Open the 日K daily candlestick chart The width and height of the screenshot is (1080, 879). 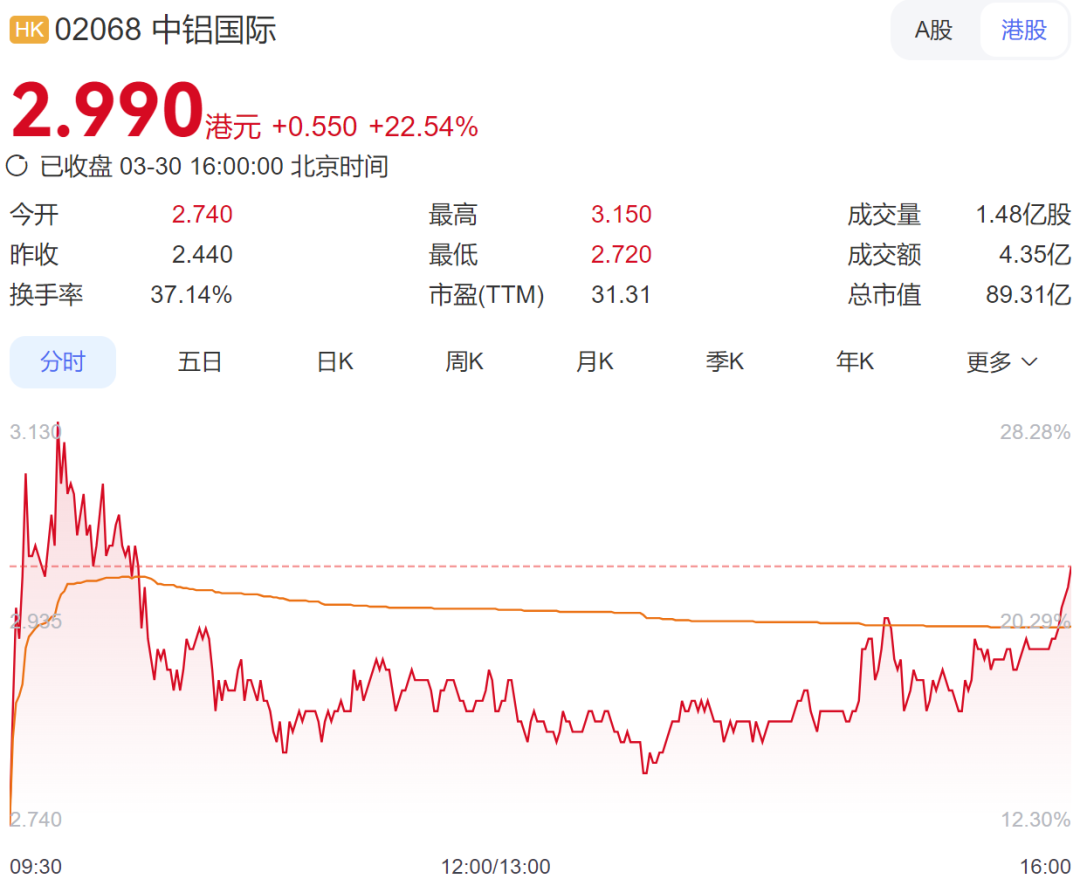pyautogui.click(x=335, y=362)
